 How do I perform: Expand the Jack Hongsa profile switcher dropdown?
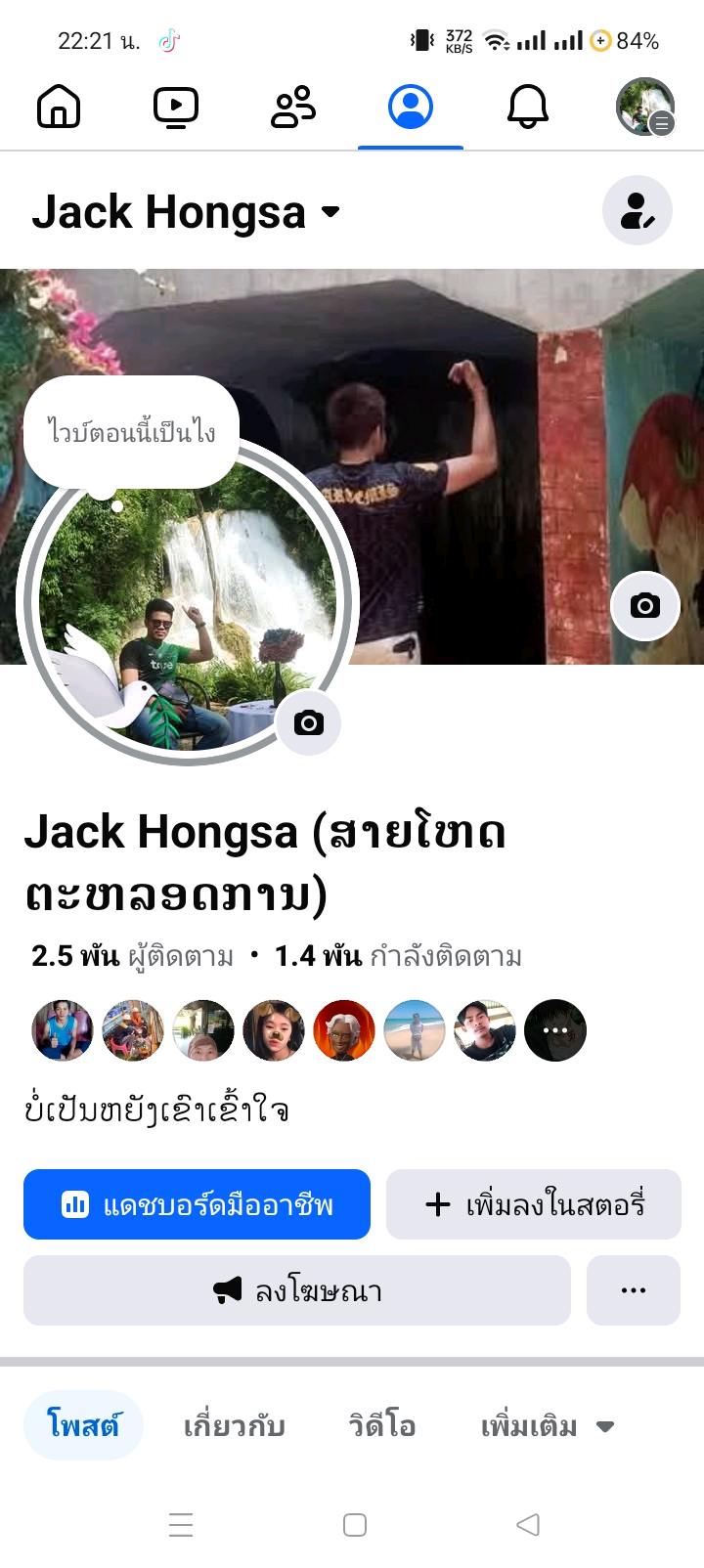pos(331,212)
